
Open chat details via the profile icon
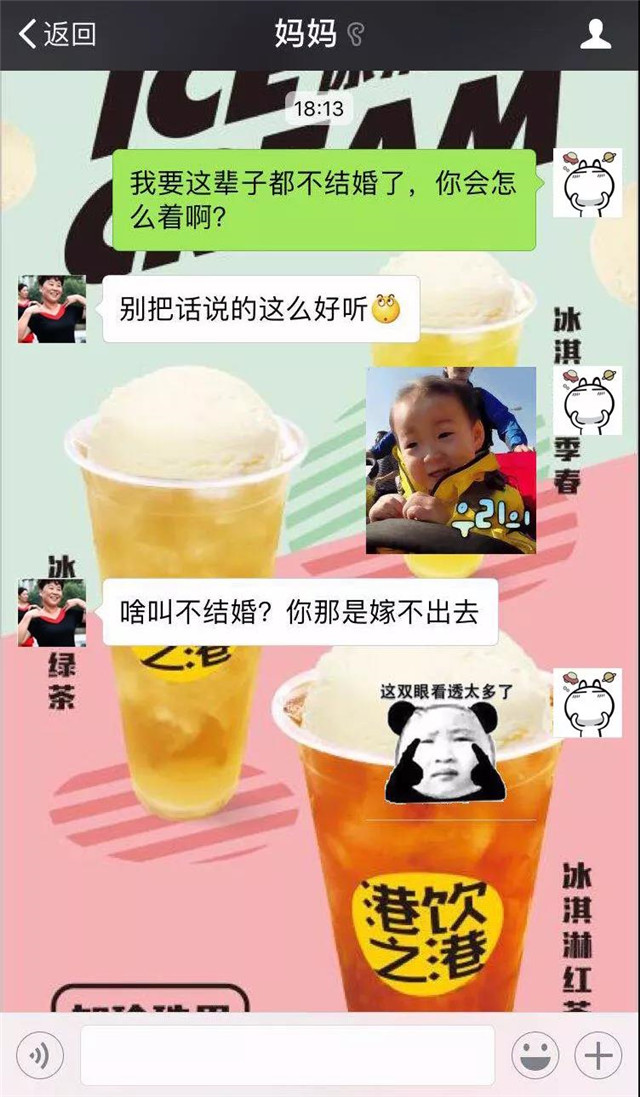(x=596, y=35)
